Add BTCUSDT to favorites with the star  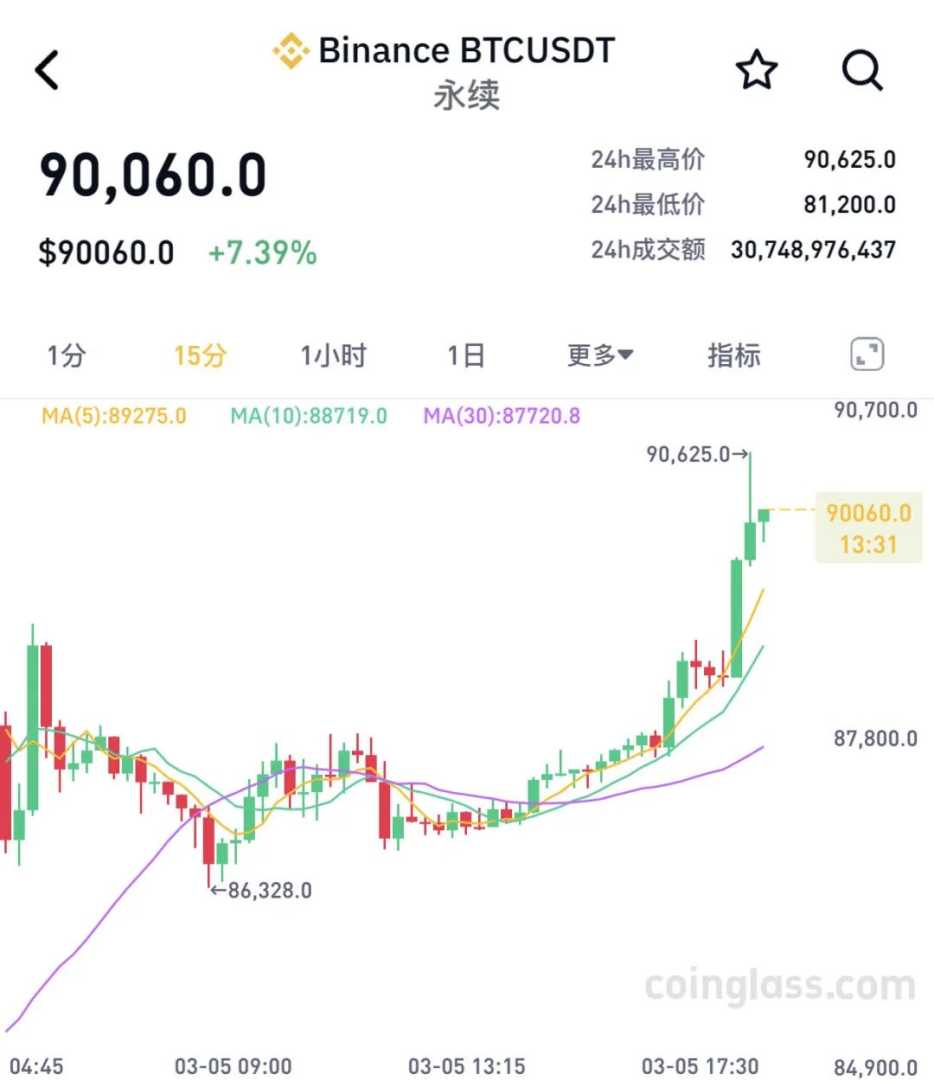[x=756, y=71]
